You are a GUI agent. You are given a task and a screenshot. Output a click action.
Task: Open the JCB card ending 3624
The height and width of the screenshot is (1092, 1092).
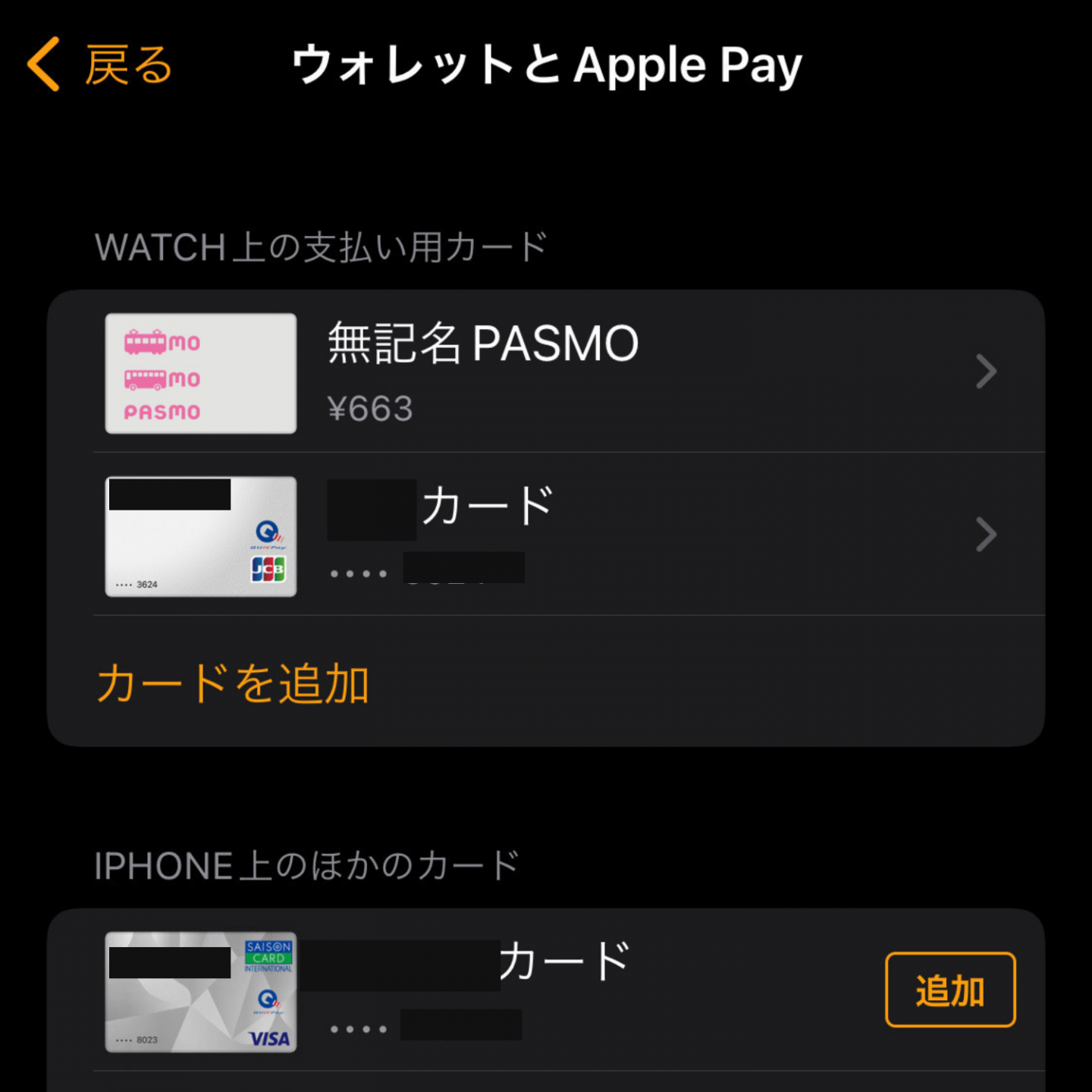546,535
